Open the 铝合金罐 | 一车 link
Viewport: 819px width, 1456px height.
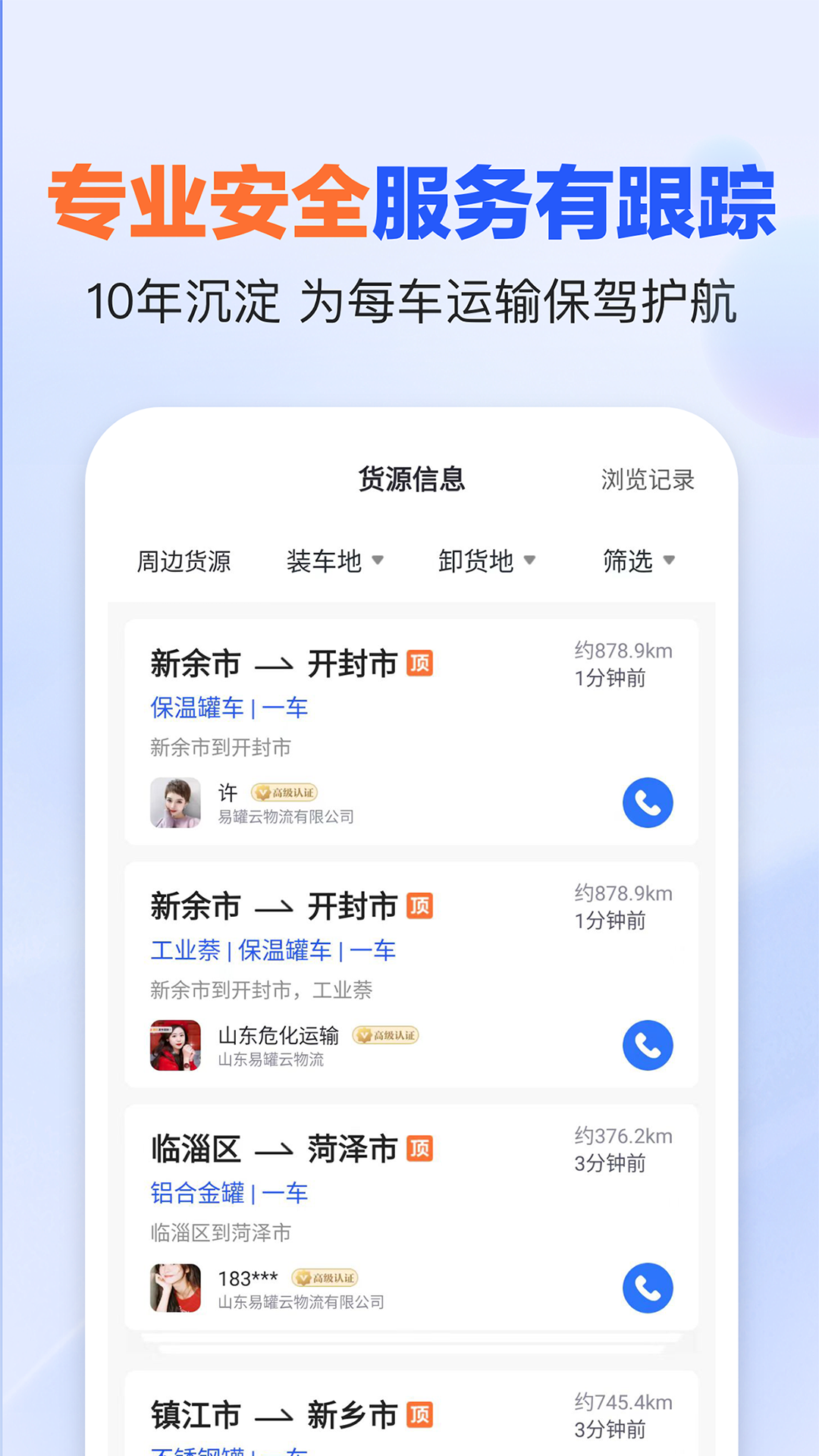227,1193
